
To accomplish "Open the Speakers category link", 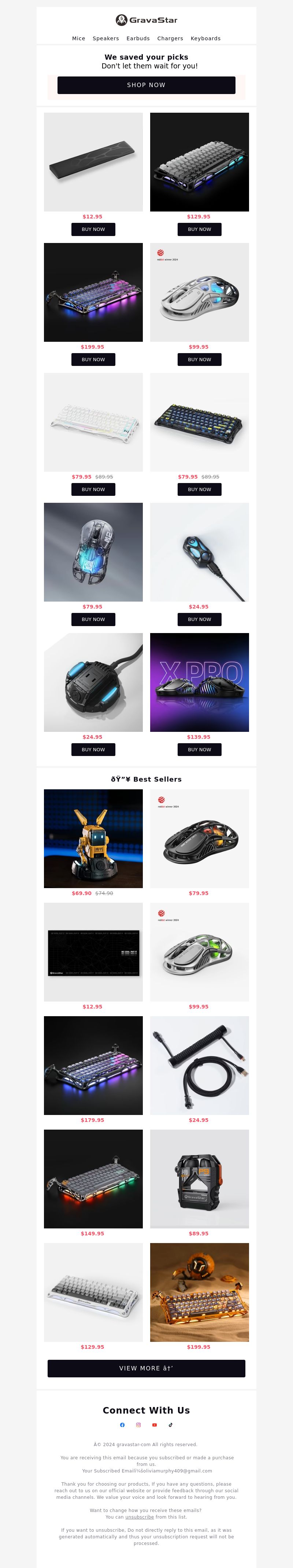I will click(105, 38).
